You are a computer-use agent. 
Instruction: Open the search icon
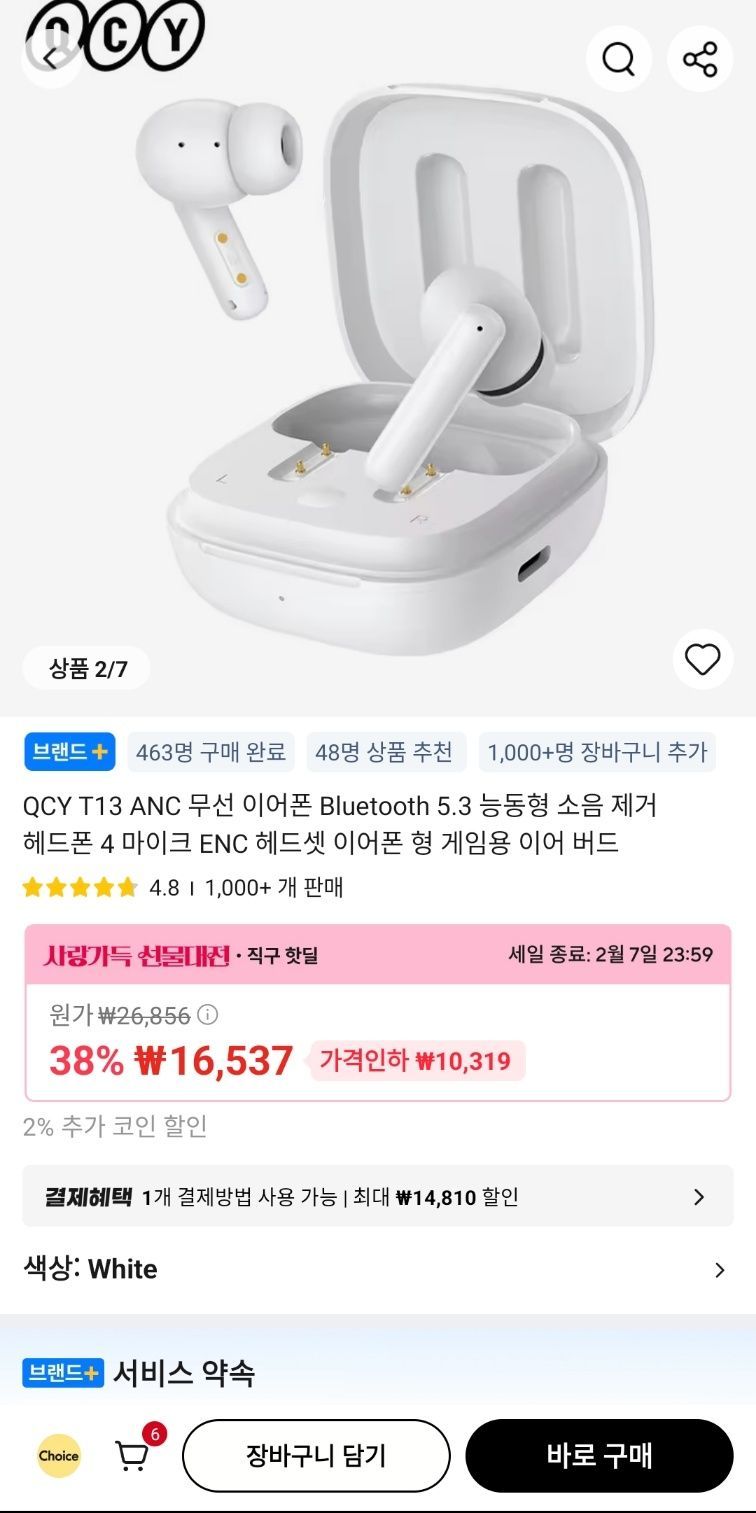(618, 59)
